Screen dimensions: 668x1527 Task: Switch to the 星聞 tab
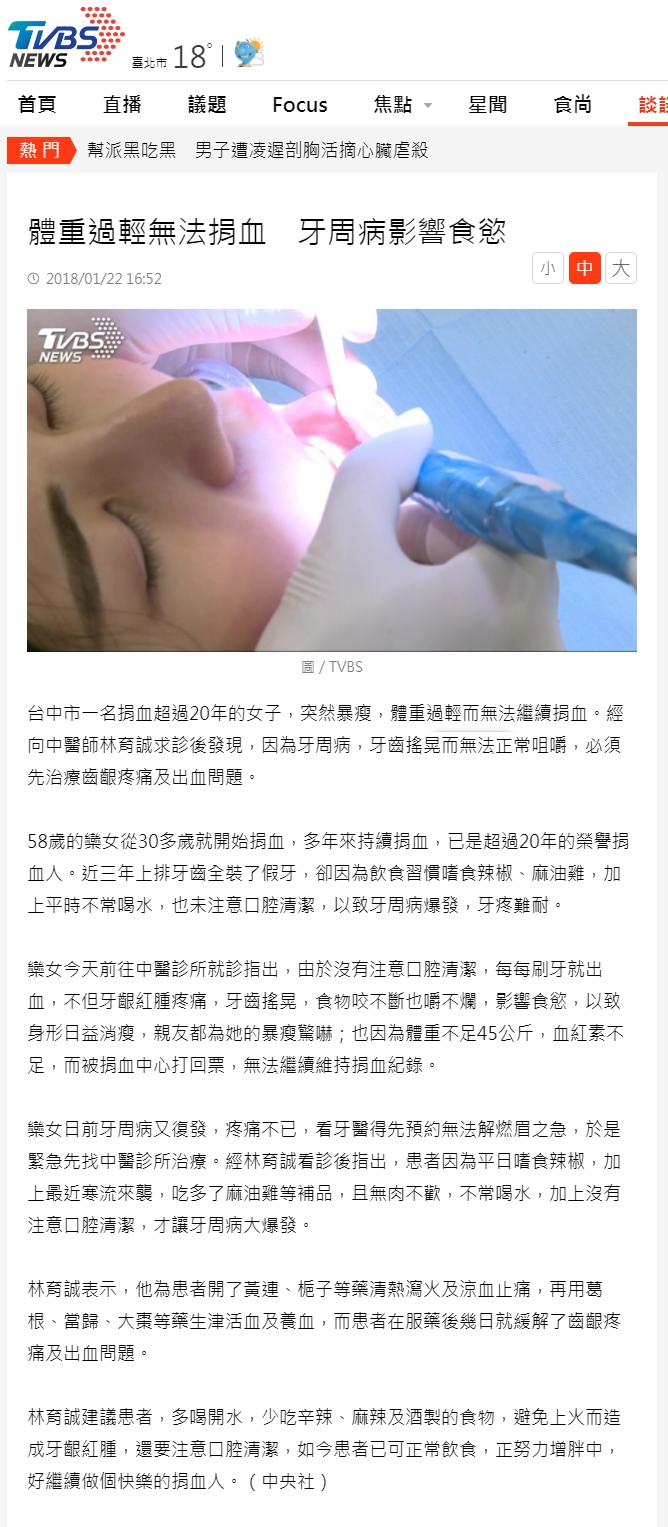coord(488,105)
